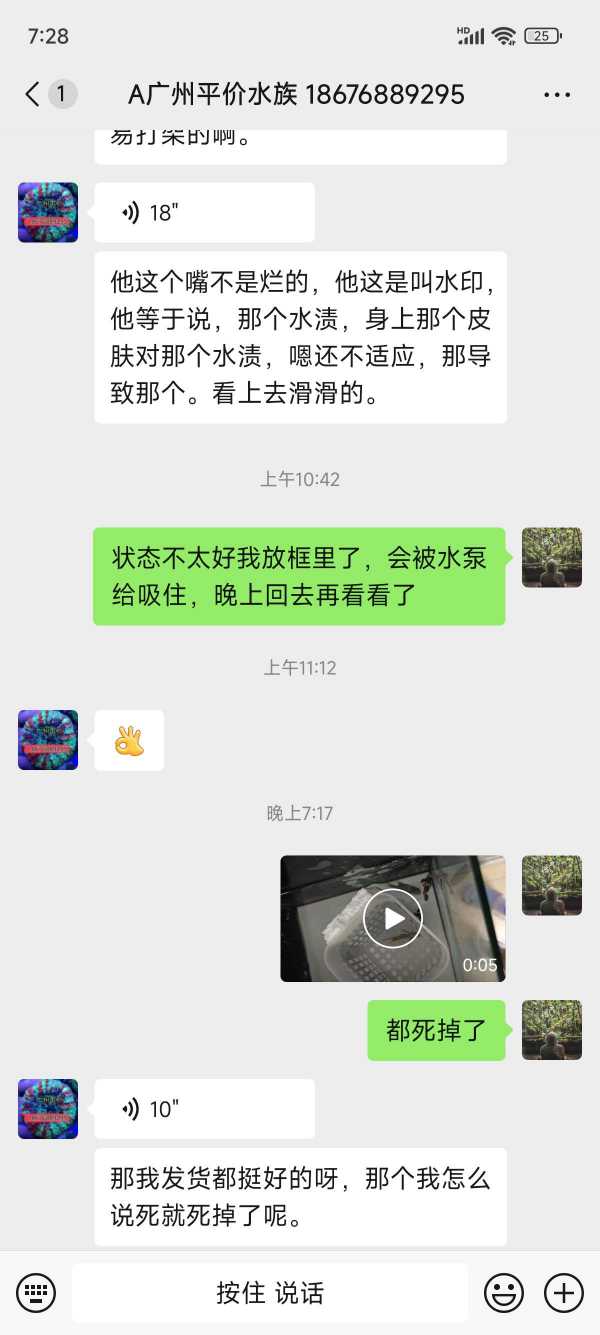Viewport: 600px width, 1335px height.
Task: Open the seller's avatar next to the OK emoji
Action: pyautogui.click(x=48, y=740)
